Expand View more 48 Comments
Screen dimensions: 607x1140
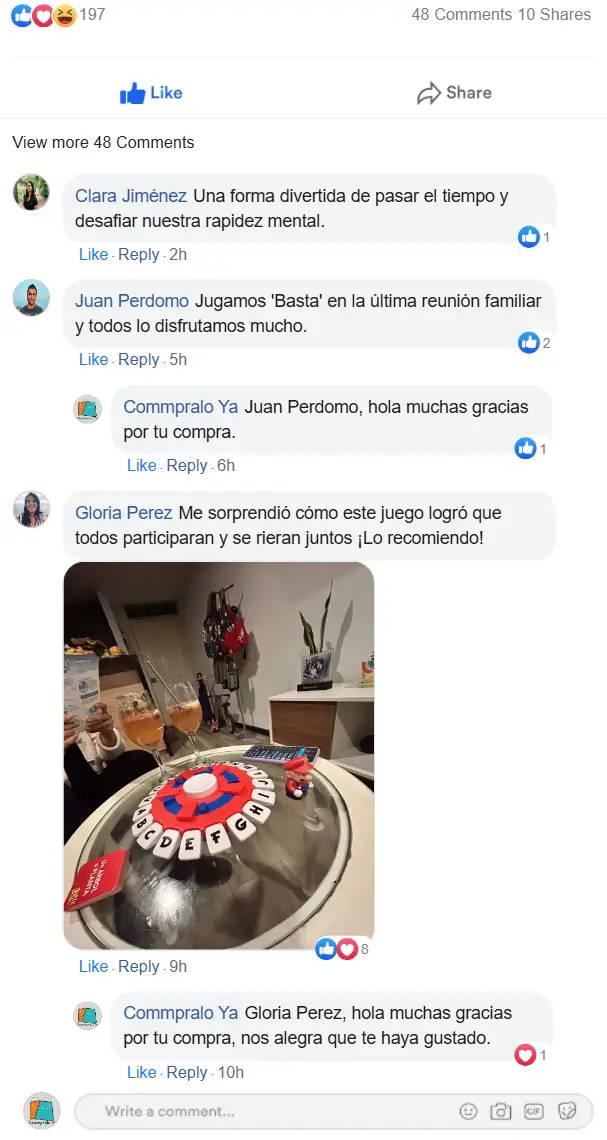(x=103, y=142)
